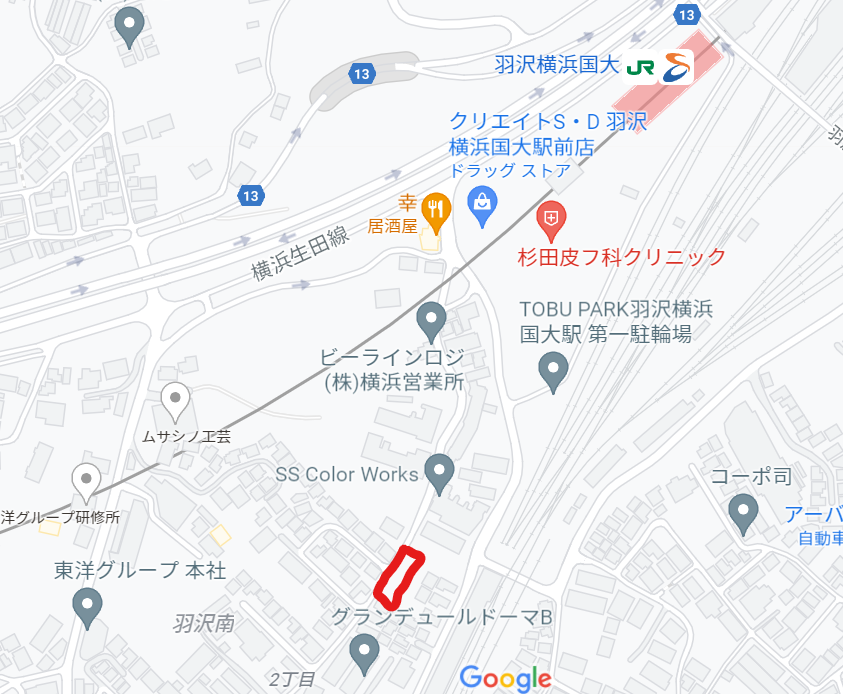Tap the 杉田皮フ科クリニック clinic pin
Viewport: 843px width, 694px height.
click(551, 216)
